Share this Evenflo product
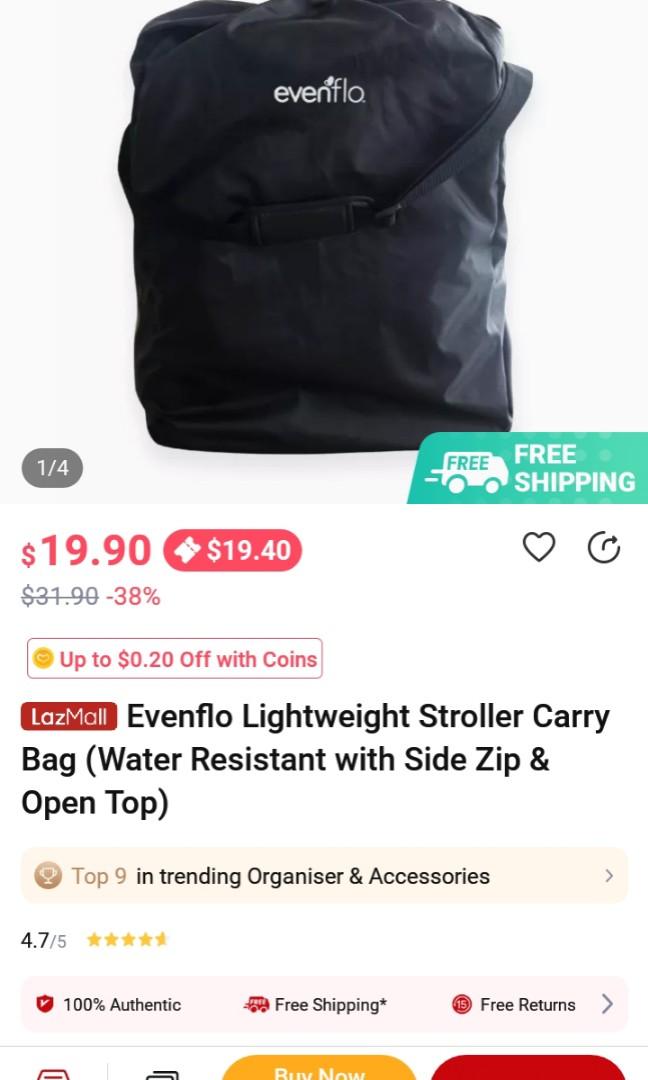The width and height of the screenshot is (648, 1080). coord(604,547)
